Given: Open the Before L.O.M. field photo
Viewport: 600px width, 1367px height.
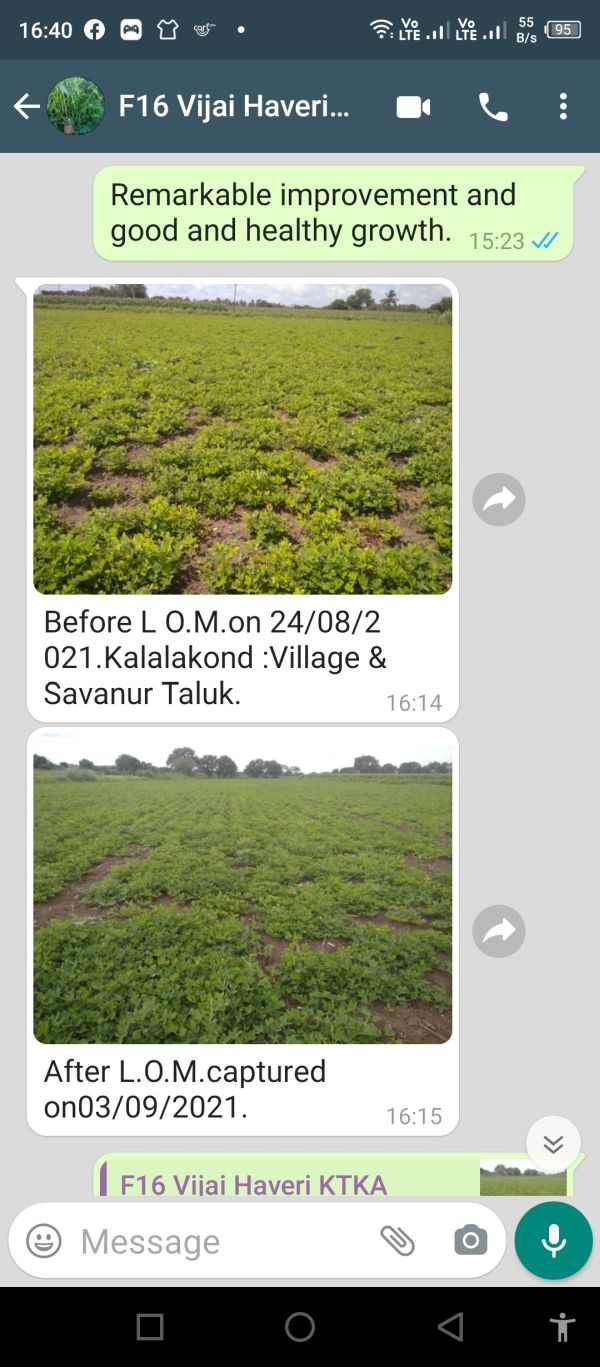Looking at the screenshot, I should [242, 440].
